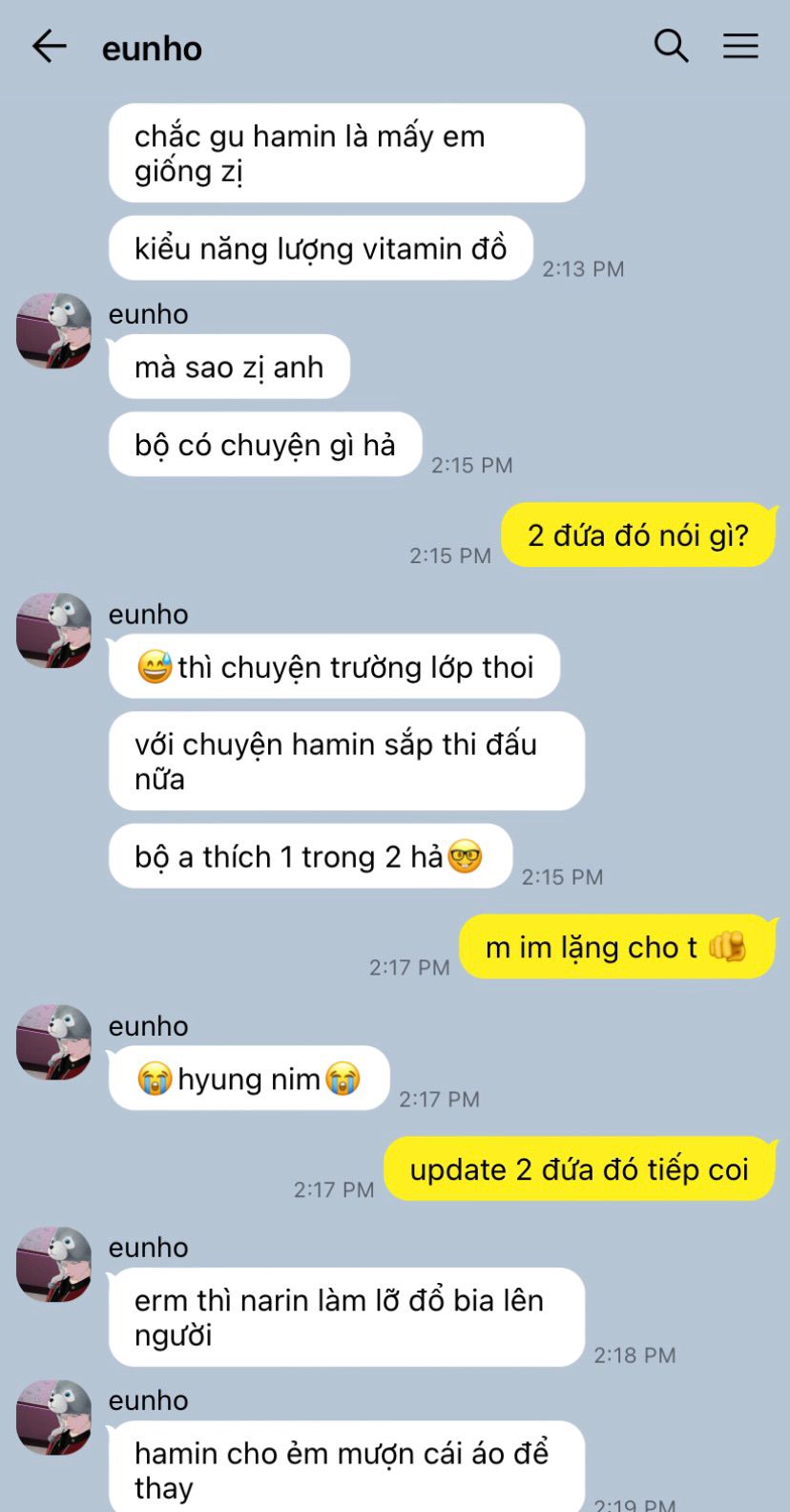This screenshot has width=790, height=1512.
Task: Open the chat room hamburger menu
Action: (740, 46)
